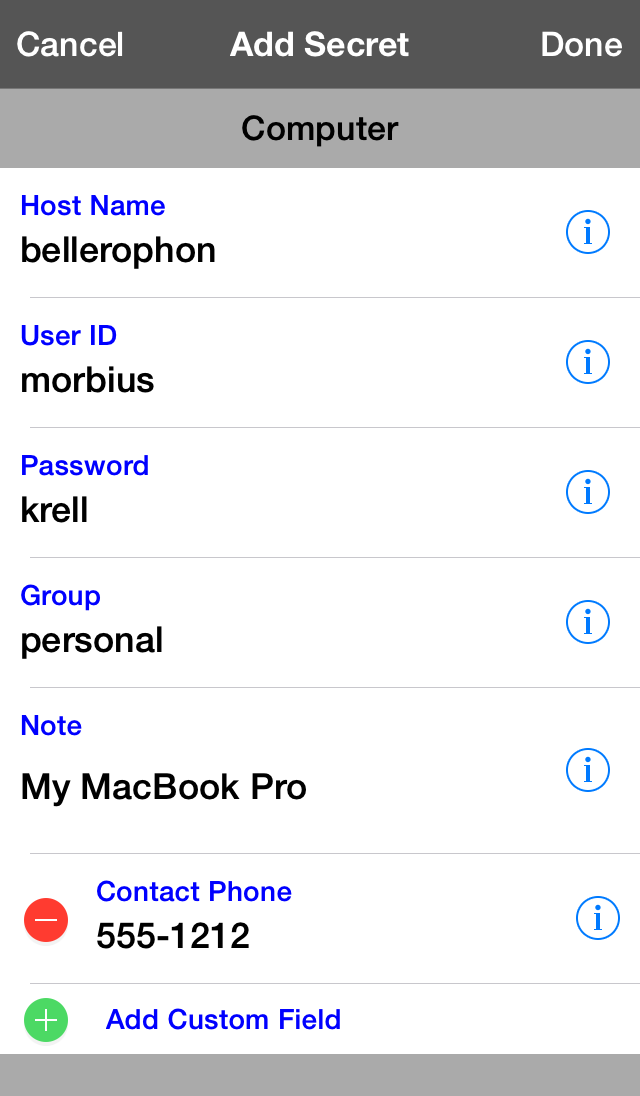Remove the Contact Phone custom field
640x1096 pixels.
[x=46, y=918]
